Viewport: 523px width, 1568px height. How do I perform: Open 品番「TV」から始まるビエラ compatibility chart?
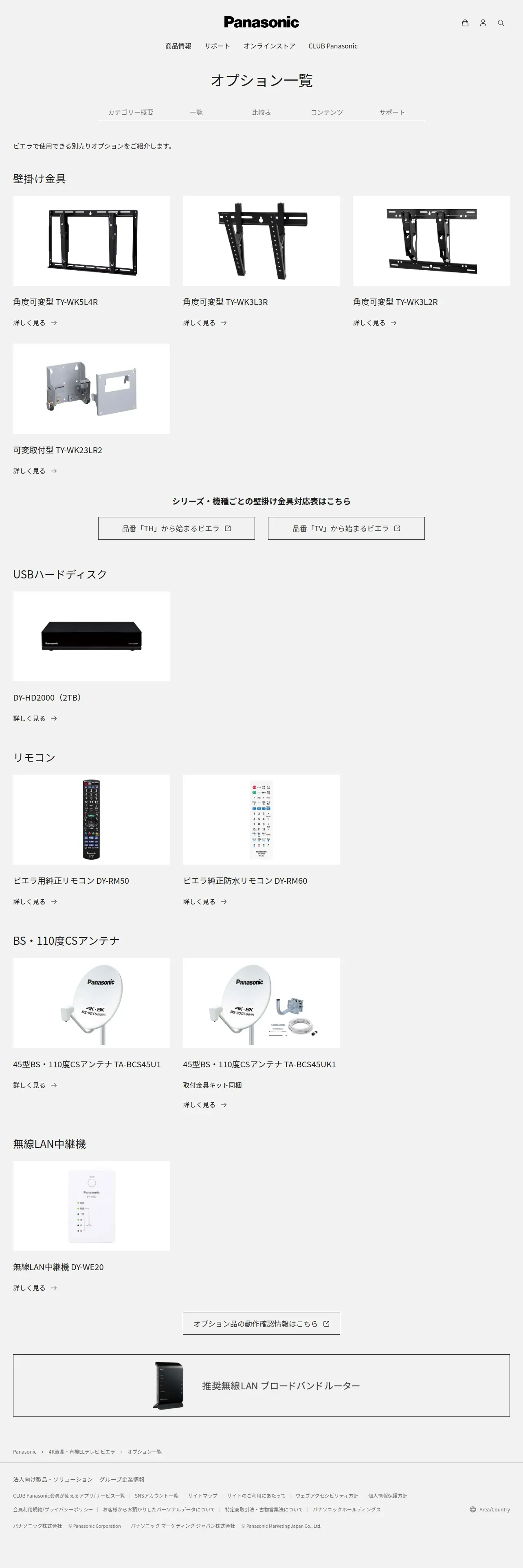click(x=346, y=528)
